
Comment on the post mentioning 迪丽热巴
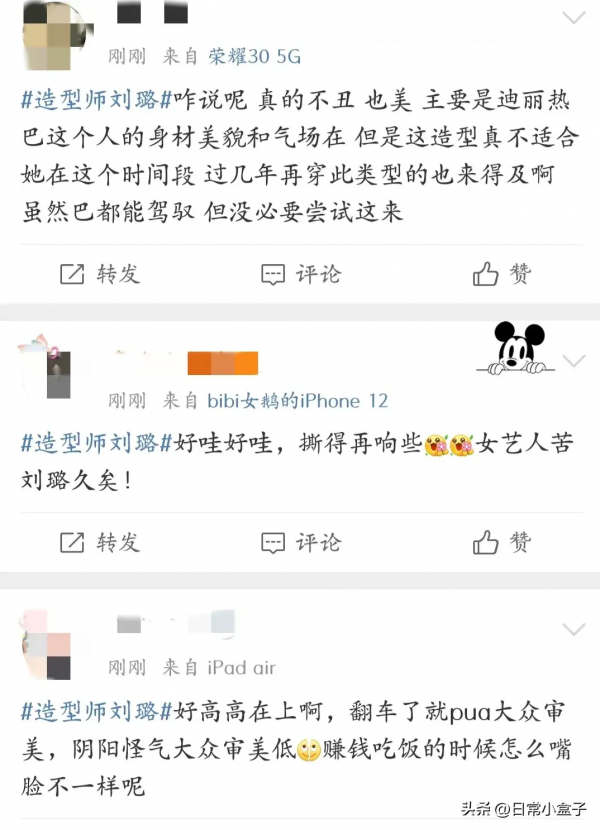(x=301, y=274)
